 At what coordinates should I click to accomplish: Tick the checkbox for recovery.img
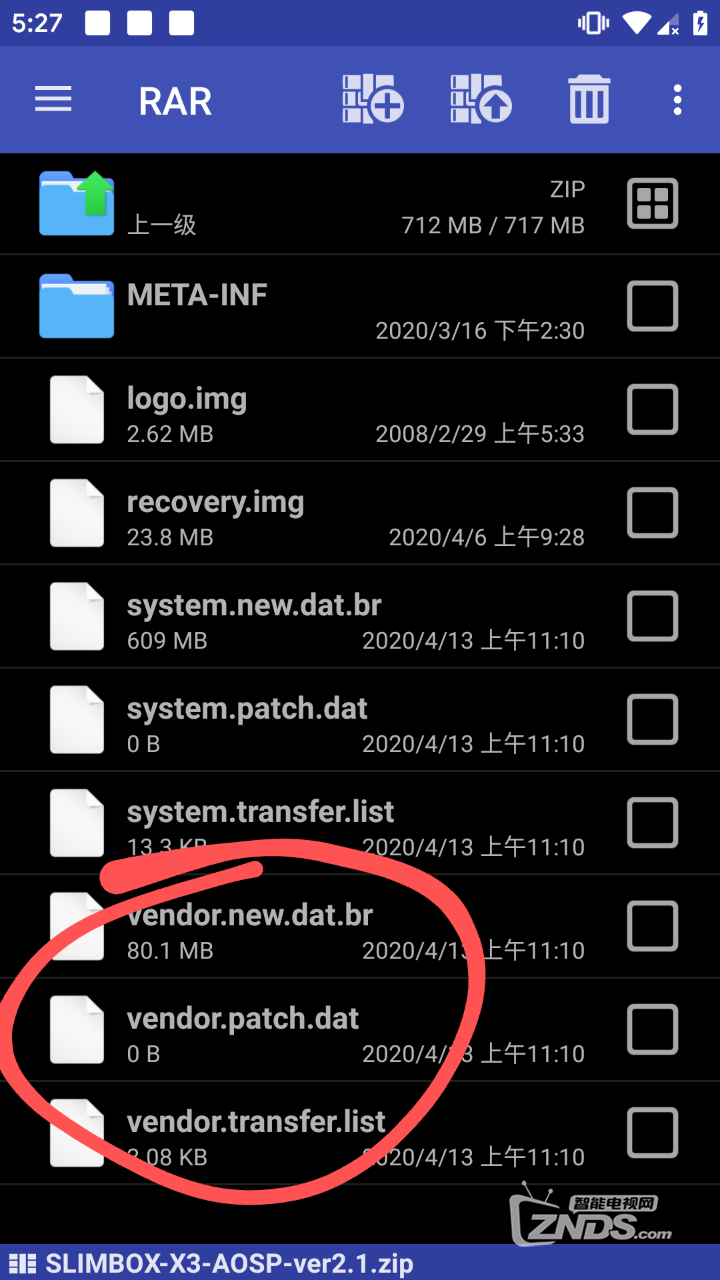coord(652,512)
